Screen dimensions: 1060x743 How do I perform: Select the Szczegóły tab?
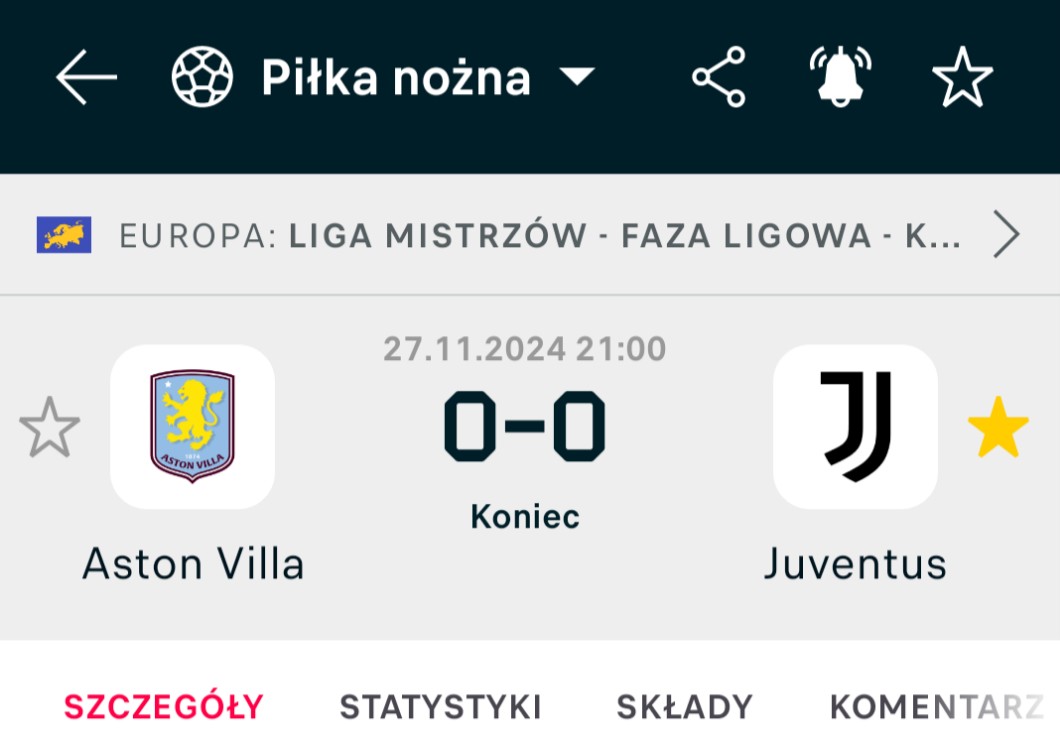click(164, 707)
